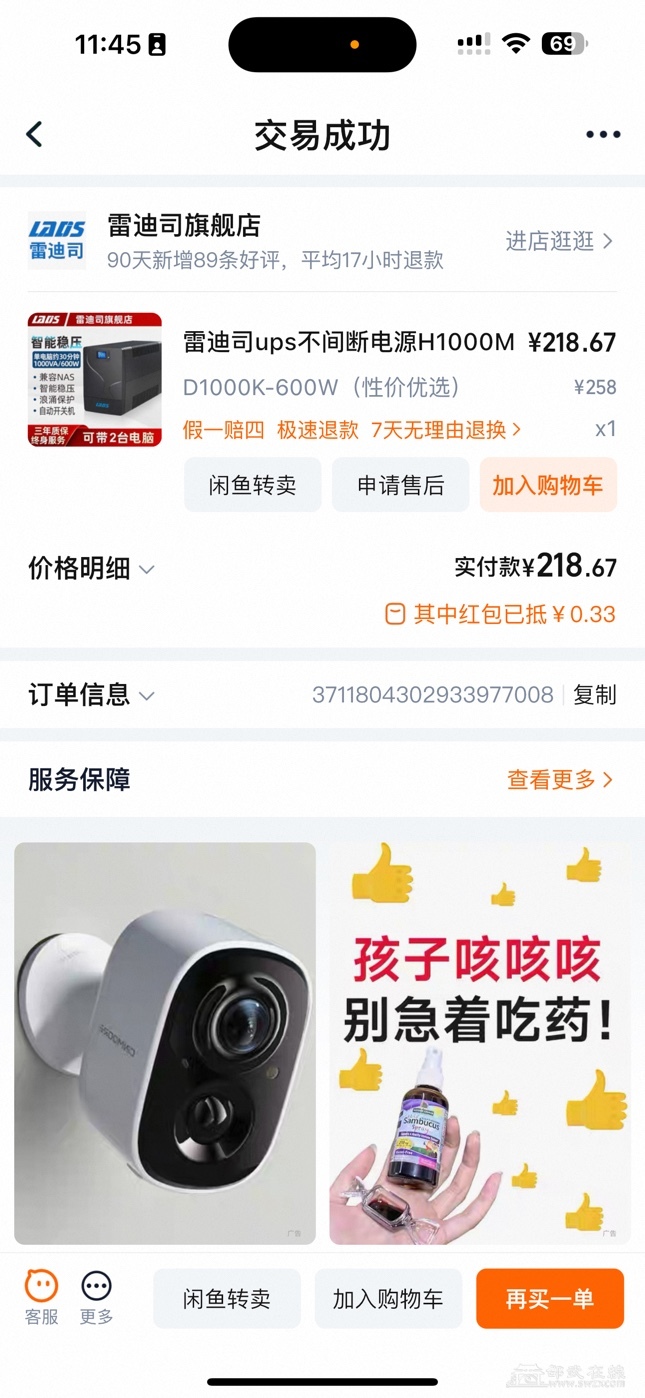The width and height of the screenshot is (645, 1398).
Task: Expand the 价格明细 price breakdown
Action: tap(91, 569)
